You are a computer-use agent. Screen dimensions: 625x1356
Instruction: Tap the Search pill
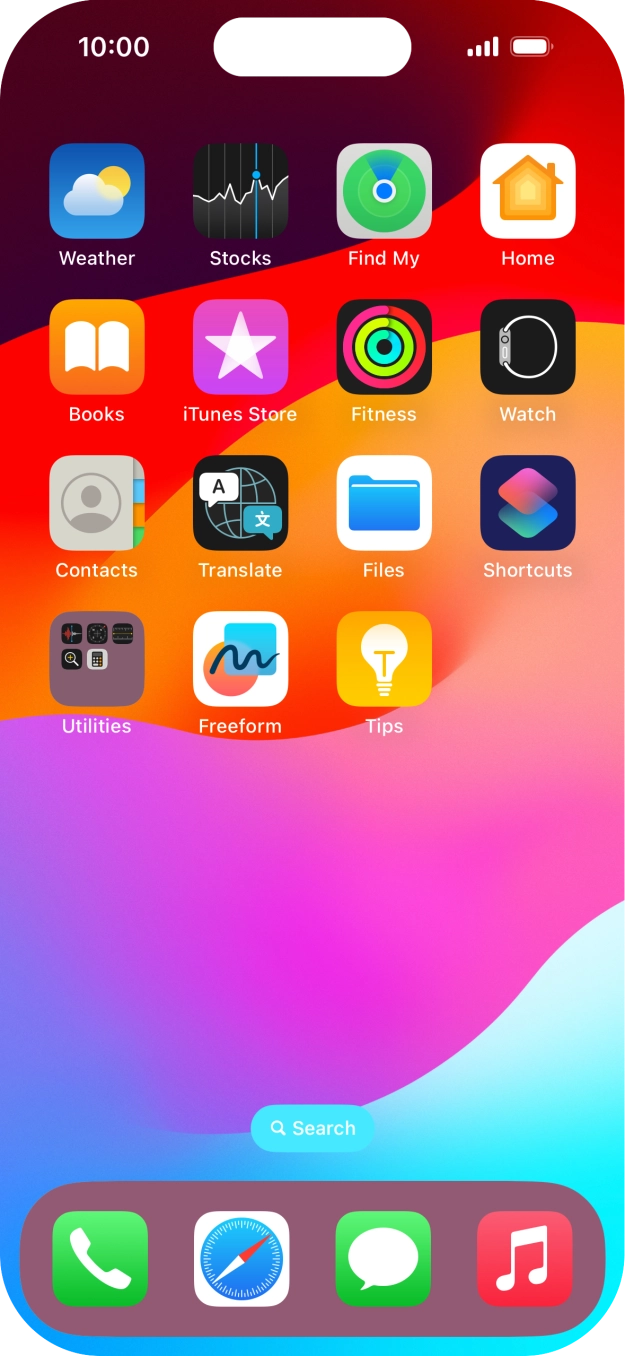point(313,1128)
